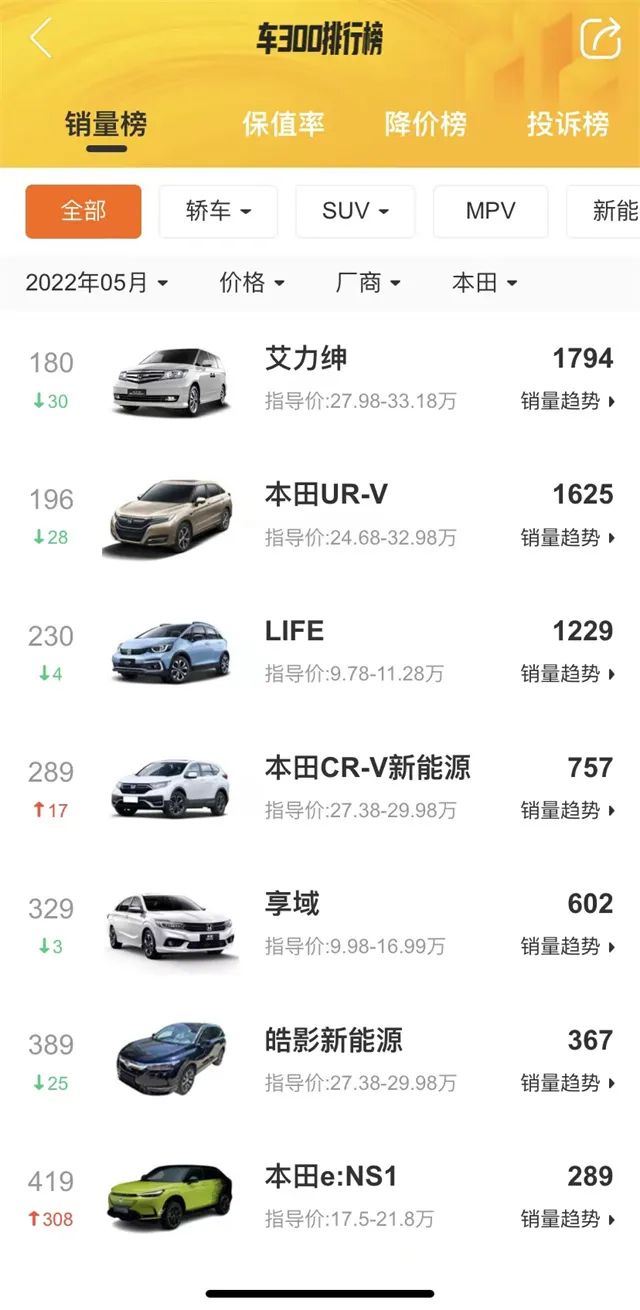This screenshot has width=640, height=1310.
Task: Share the 车300 ranking page
Action: [x=600, y=39]
